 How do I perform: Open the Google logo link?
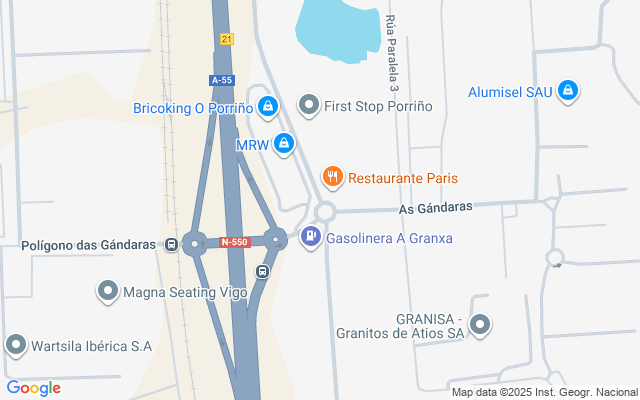click(33, 388)
